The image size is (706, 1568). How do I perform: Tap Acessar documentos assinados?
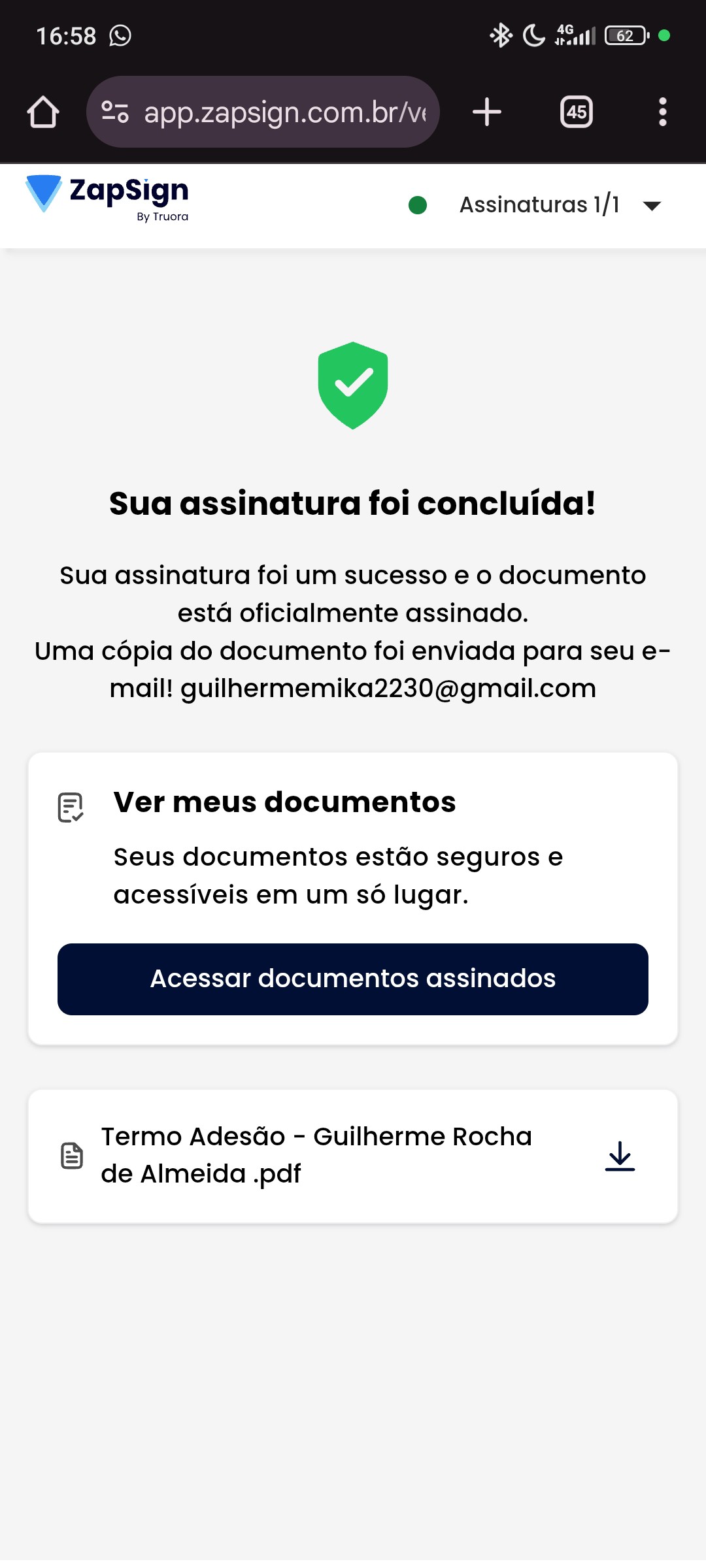coord(353,979)
